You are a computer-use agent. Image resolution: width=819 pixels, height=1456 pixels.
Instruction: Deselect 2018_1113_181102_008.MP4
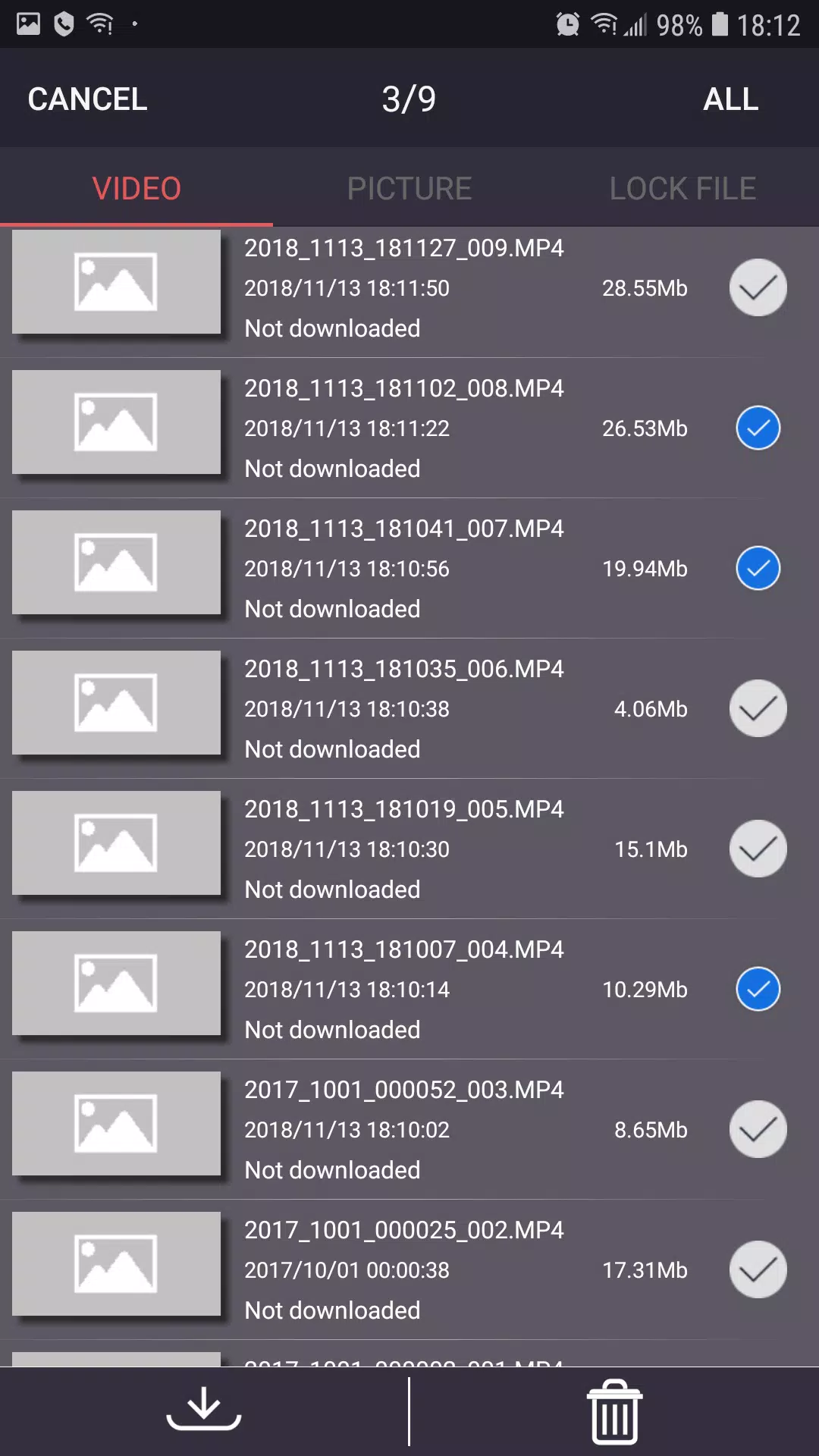[x=758, y=428]
